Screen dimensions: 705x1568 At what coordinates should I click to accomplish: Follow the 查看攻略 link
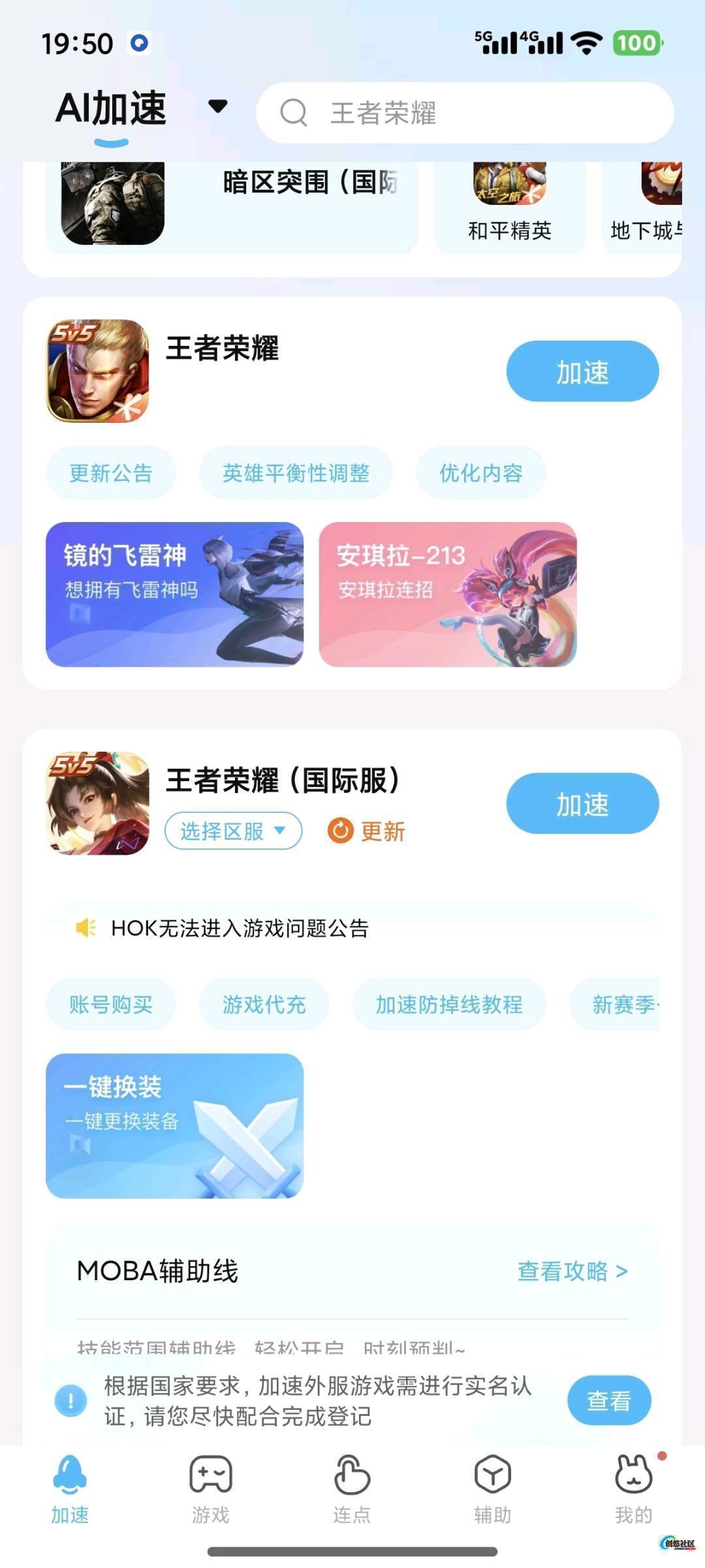click(x=572, y=1271)
